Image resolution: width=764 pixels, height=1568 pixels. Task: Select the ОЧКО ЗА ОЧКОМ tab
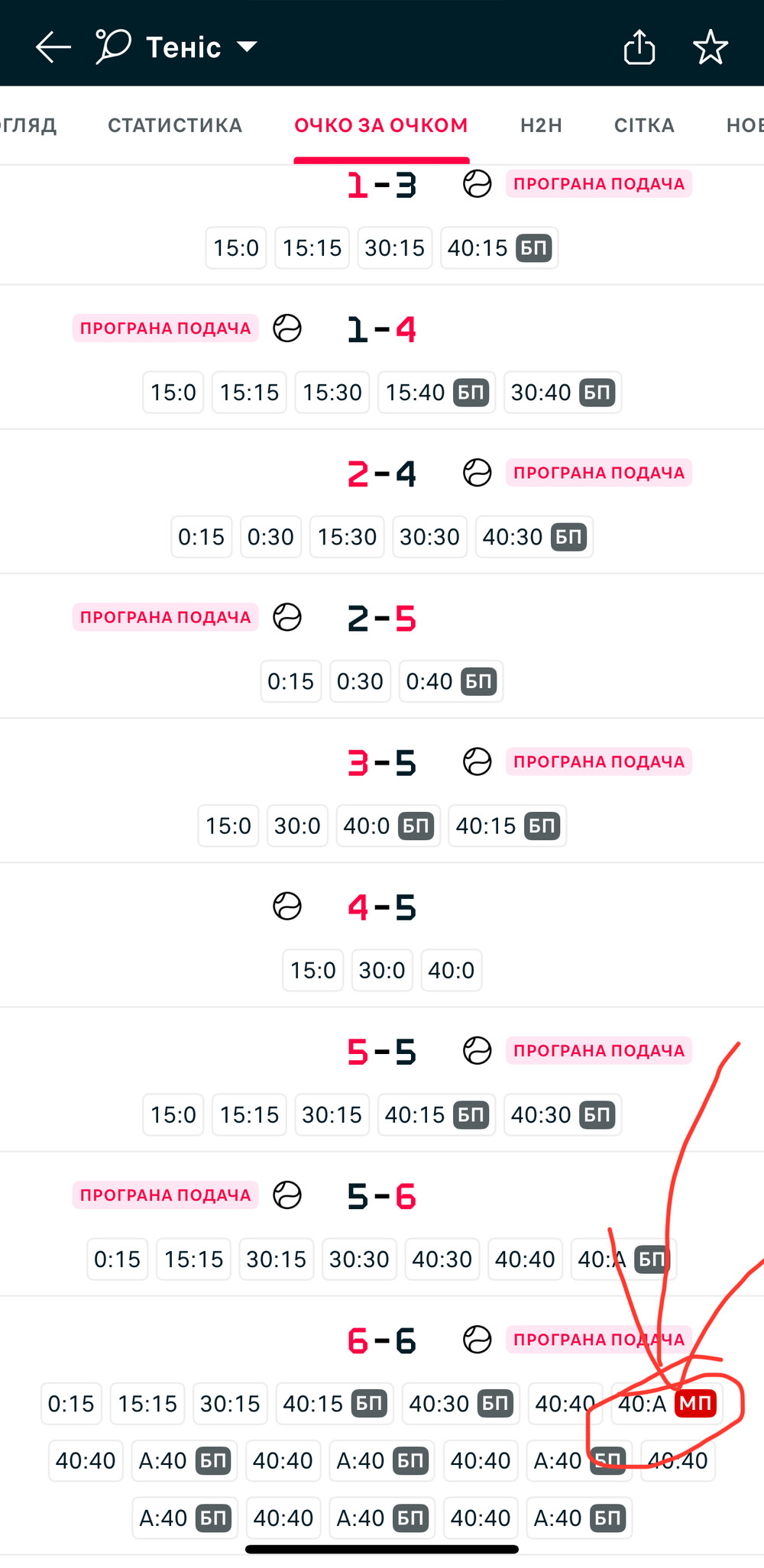pos(381,125)
